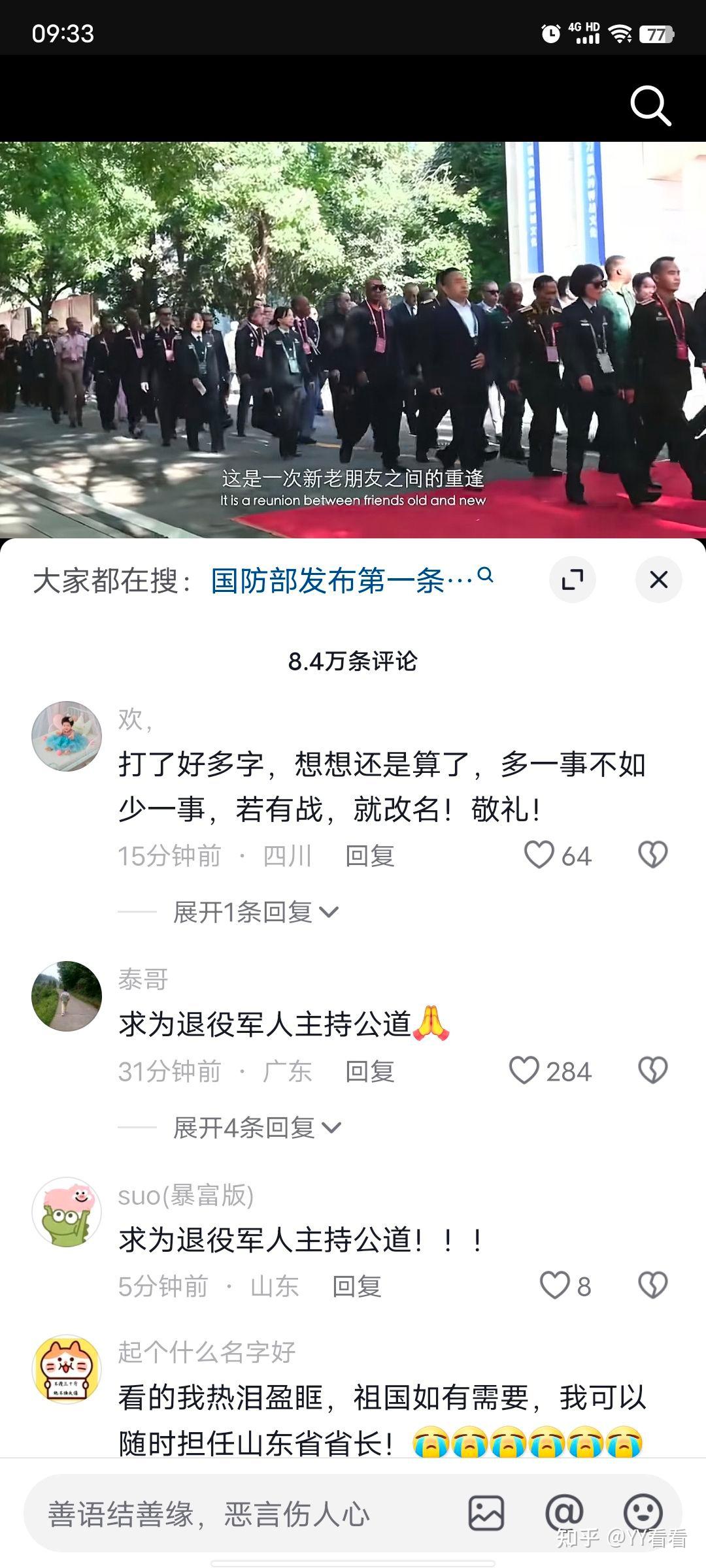Expand the 1 reply under 欢,'s comment
The image size is (706, 1568).
coord(255,912)
